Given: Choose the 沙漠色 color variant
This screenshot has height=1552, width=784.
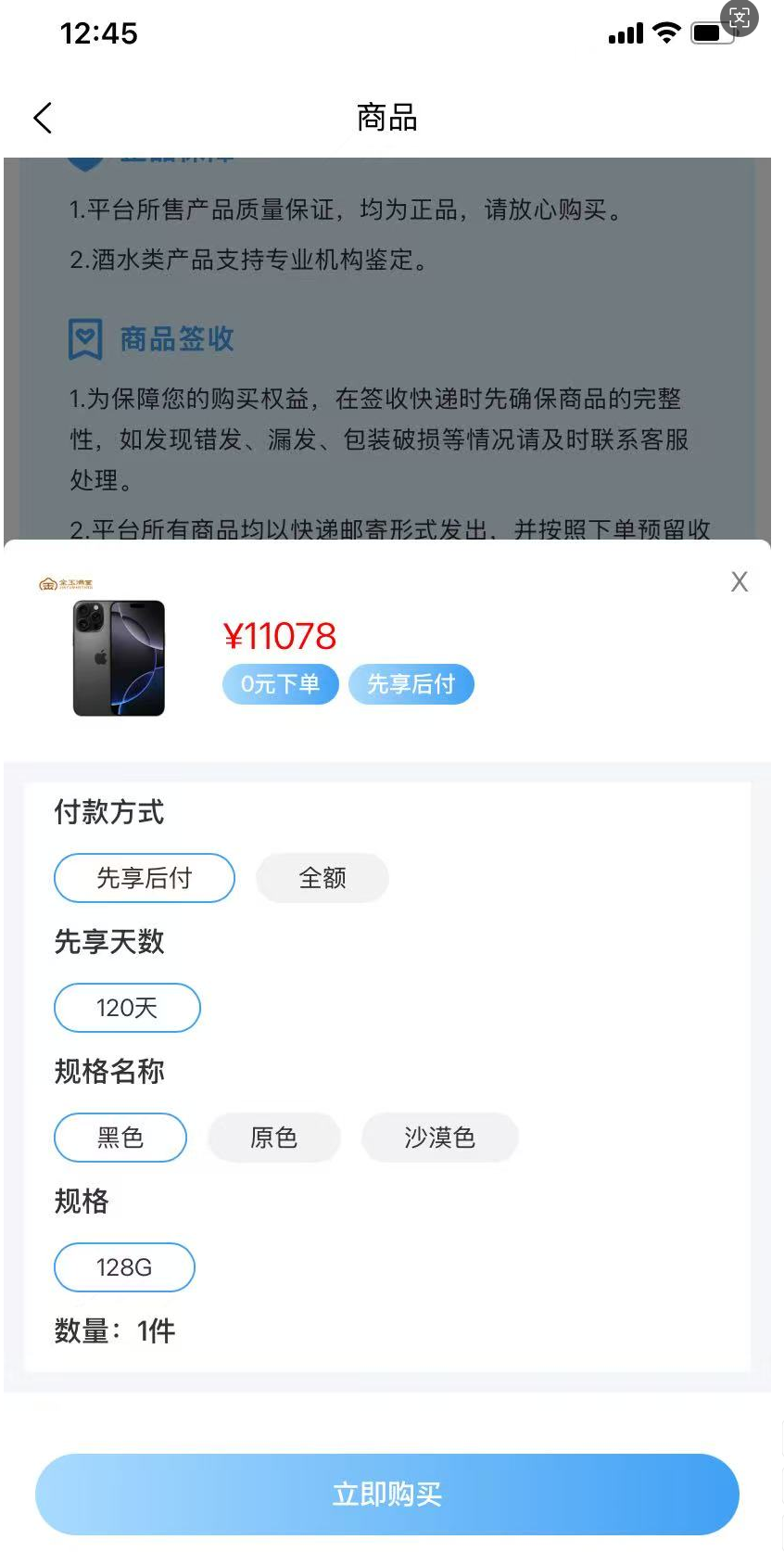Looking at the screenshot, I should 439,1138.
